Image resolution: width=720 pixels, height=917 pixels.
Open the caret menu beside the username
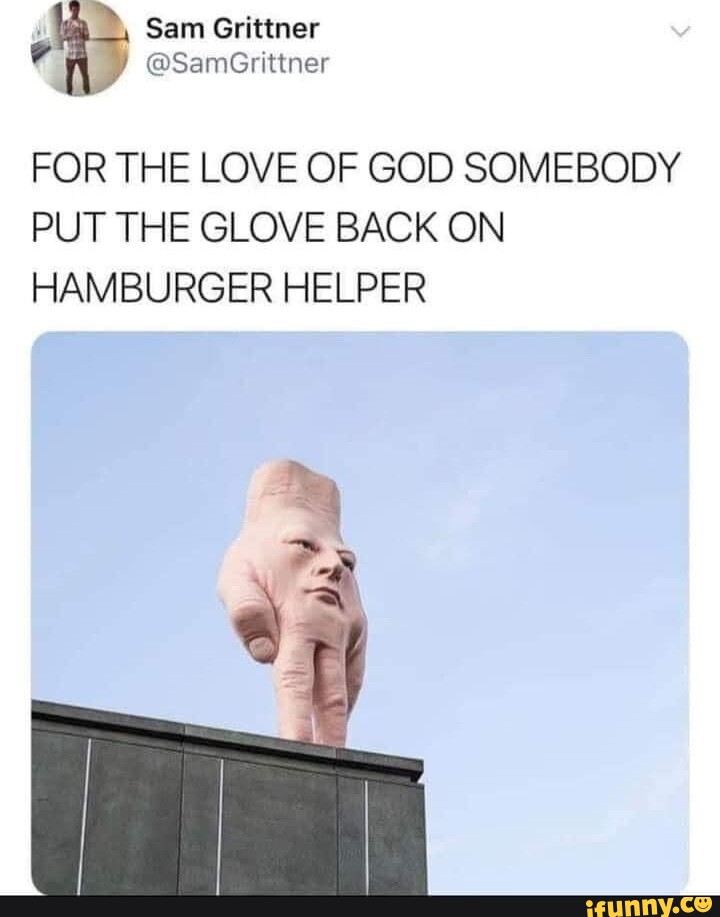point(680,30)
